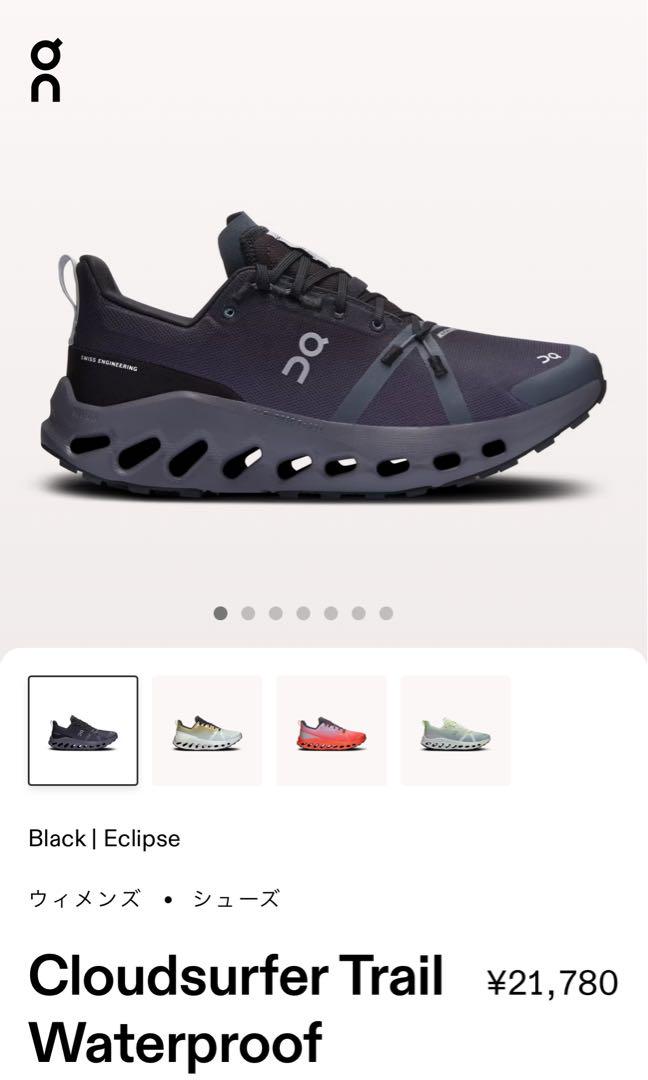648x1080 pixels.
Task: Open the main shoe product image
Action: click(x=324, y=356)
